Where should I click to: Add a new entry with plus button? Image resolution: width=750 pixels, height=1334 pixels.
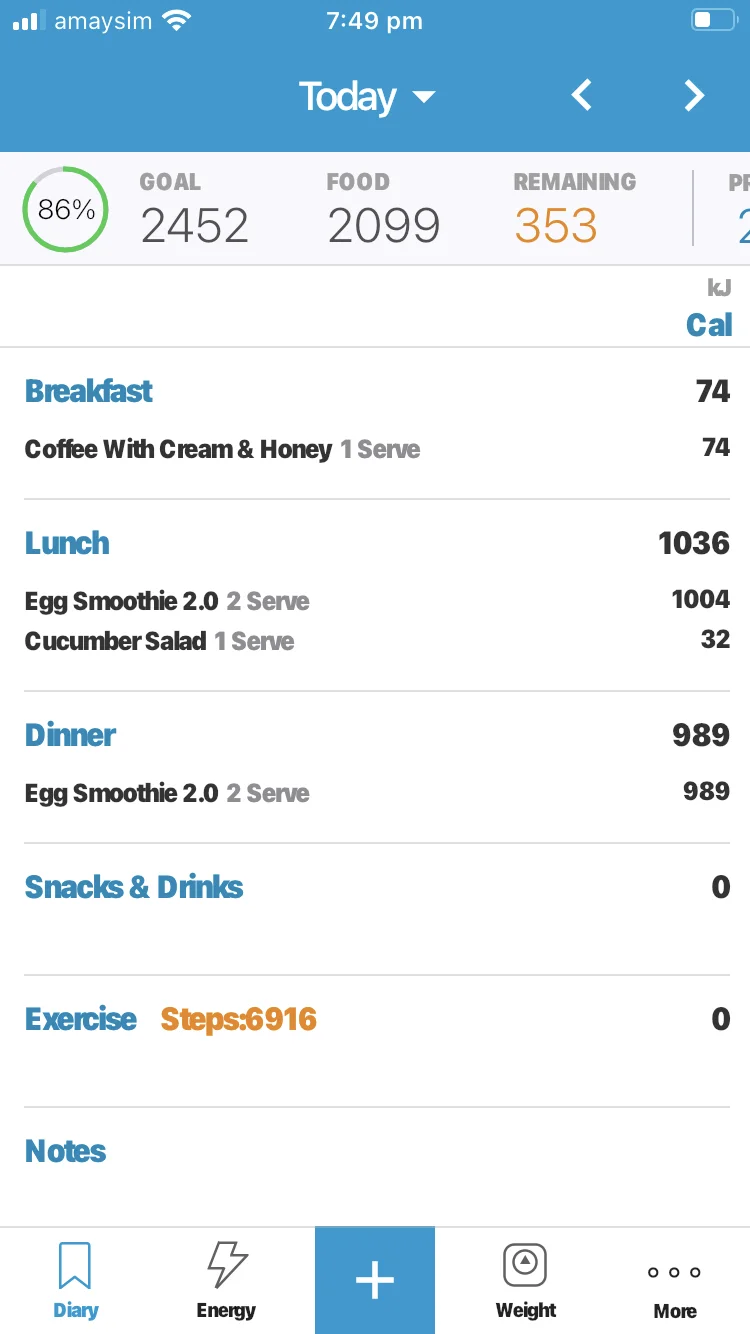click(375, 1281)
